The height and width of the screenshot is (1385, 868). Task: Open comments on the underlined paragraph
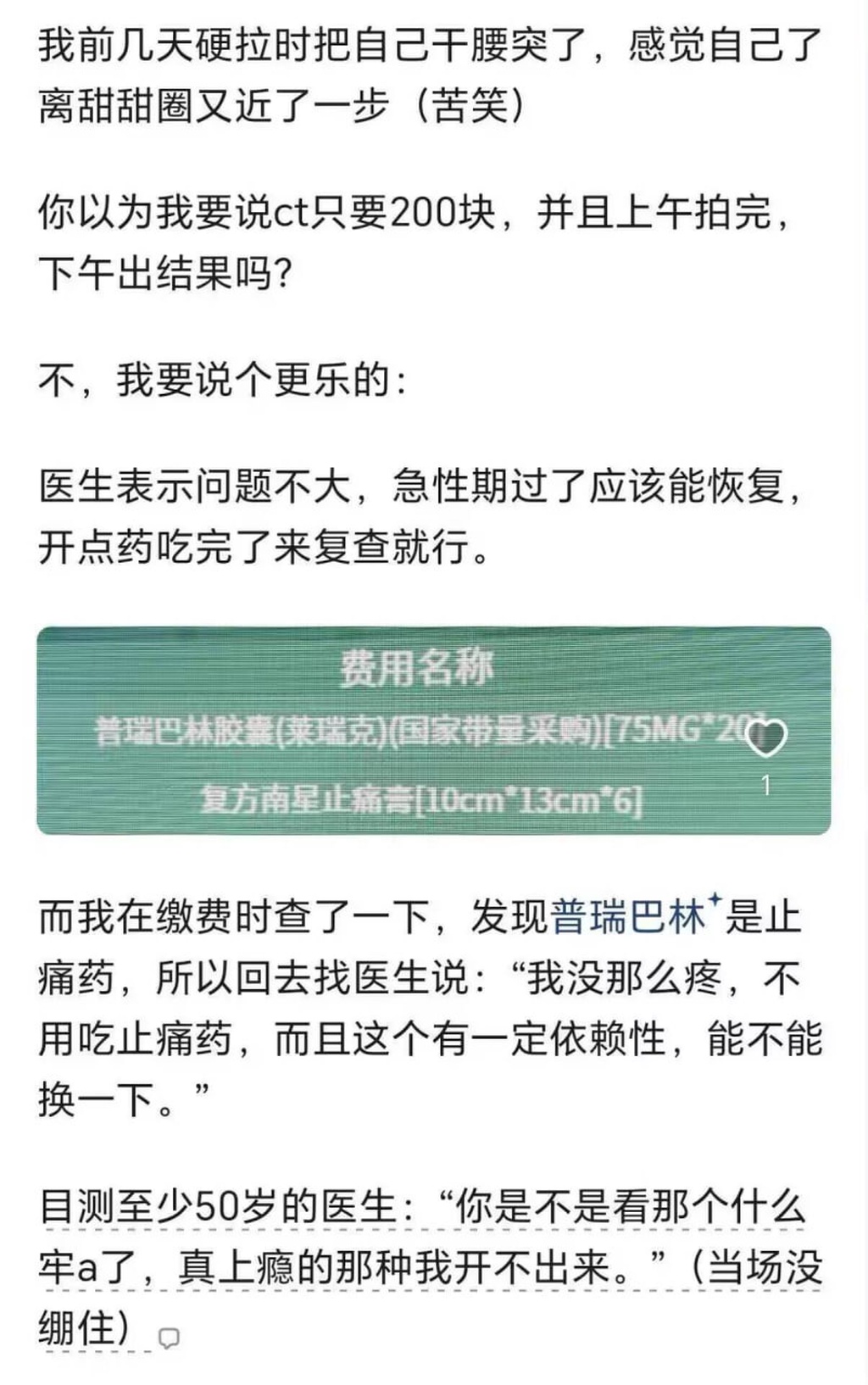[169, 1338]
